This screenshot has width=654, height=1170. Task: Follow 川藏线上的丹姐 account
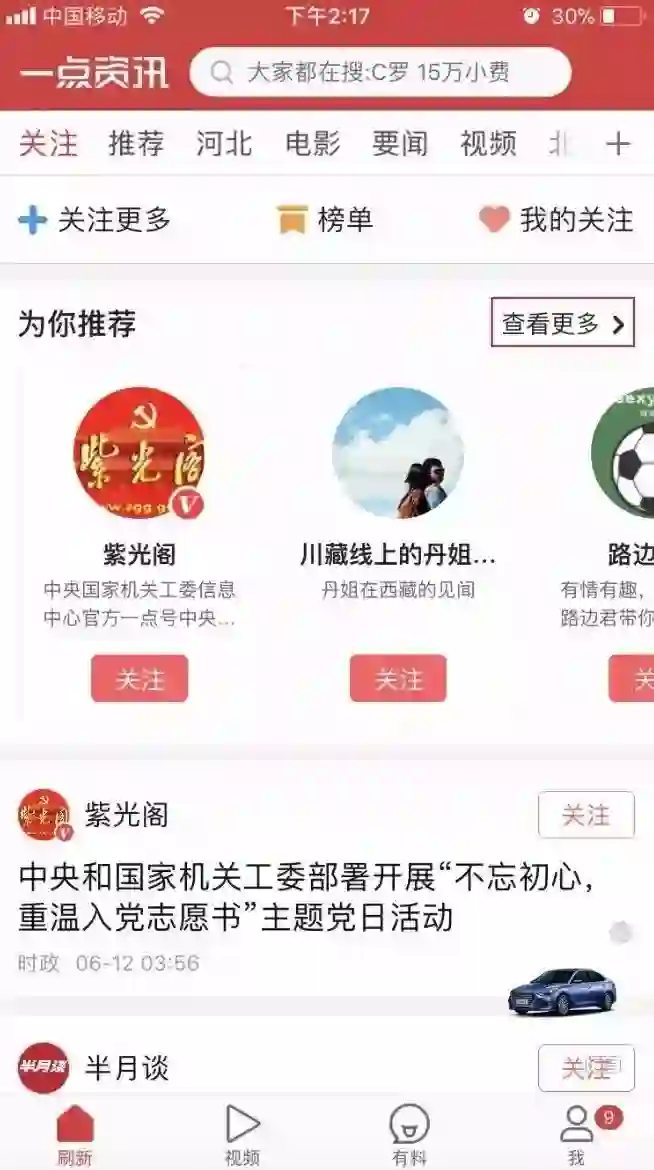398,679
